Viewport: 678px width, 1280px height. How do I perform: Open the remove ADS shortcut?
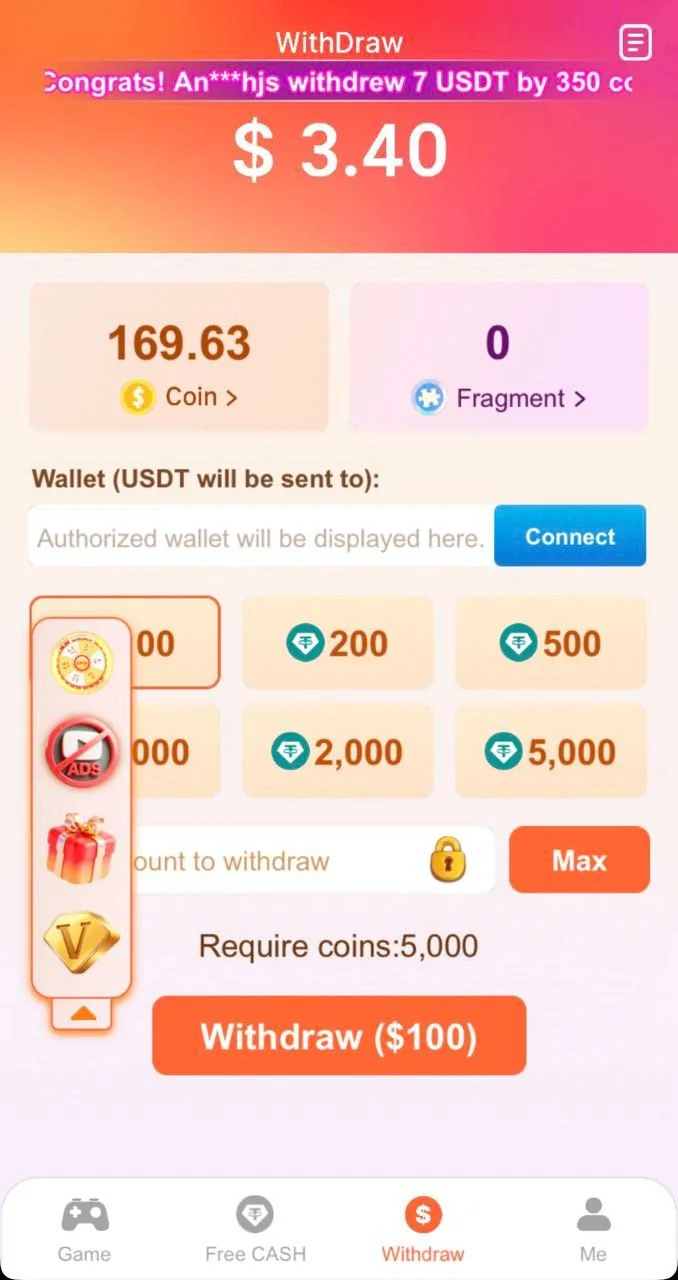(82, 751)
